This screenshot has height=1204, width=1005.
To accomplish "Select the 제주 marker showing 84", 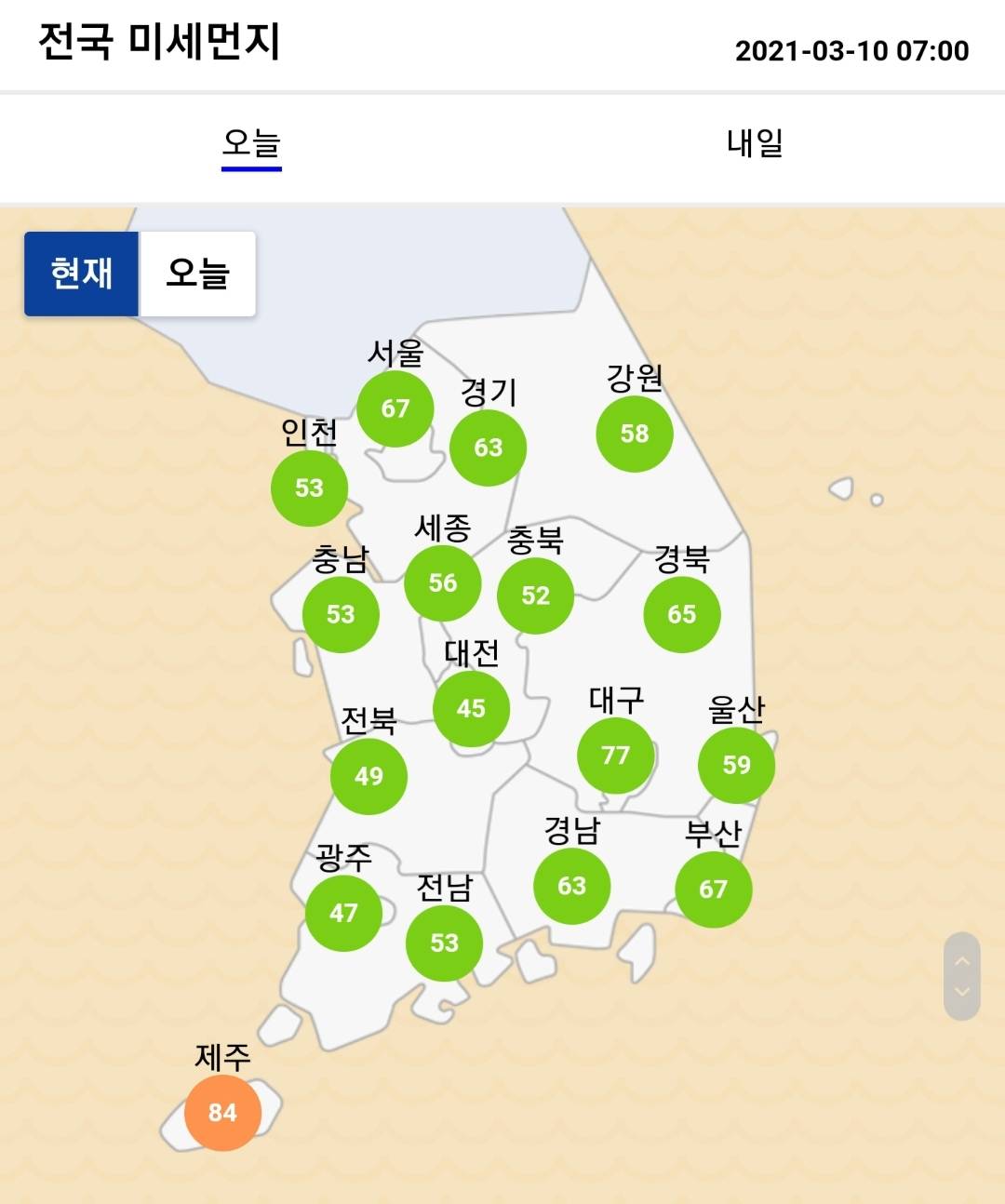I will (x=222, y=1113).
